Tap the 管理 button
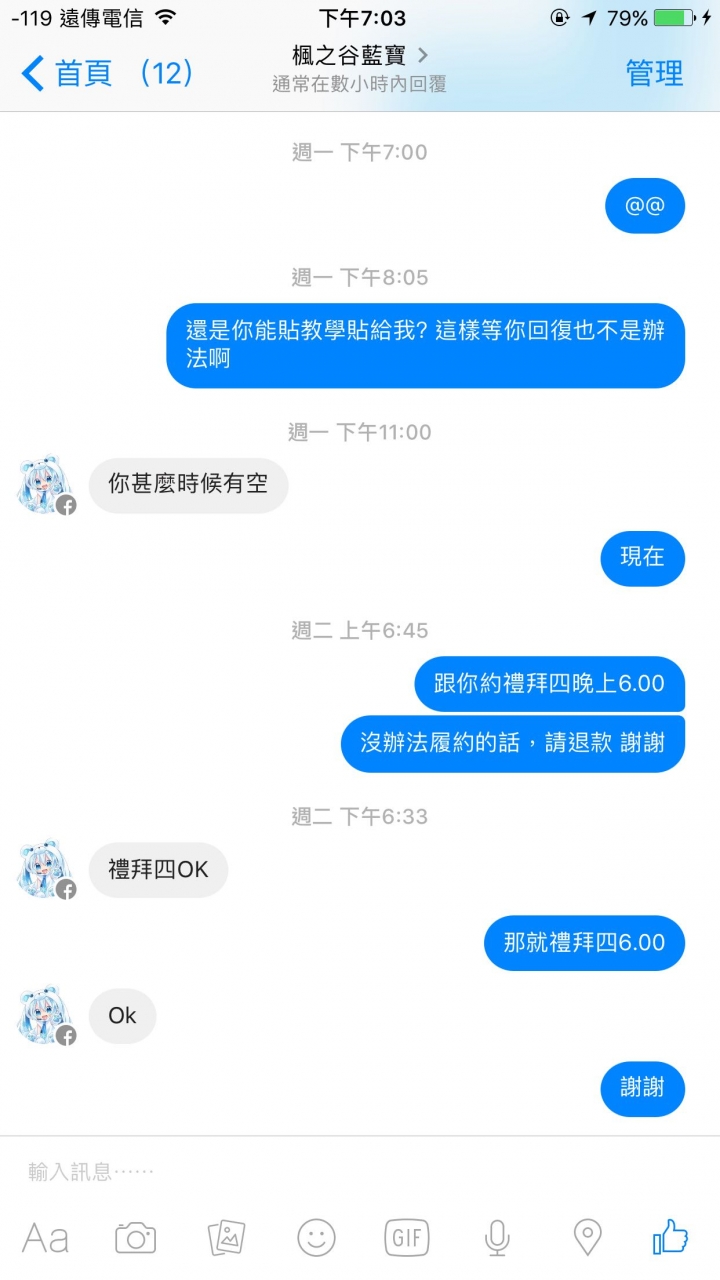The width and height of the screenshot is (720, 1280). click(654, 73)
